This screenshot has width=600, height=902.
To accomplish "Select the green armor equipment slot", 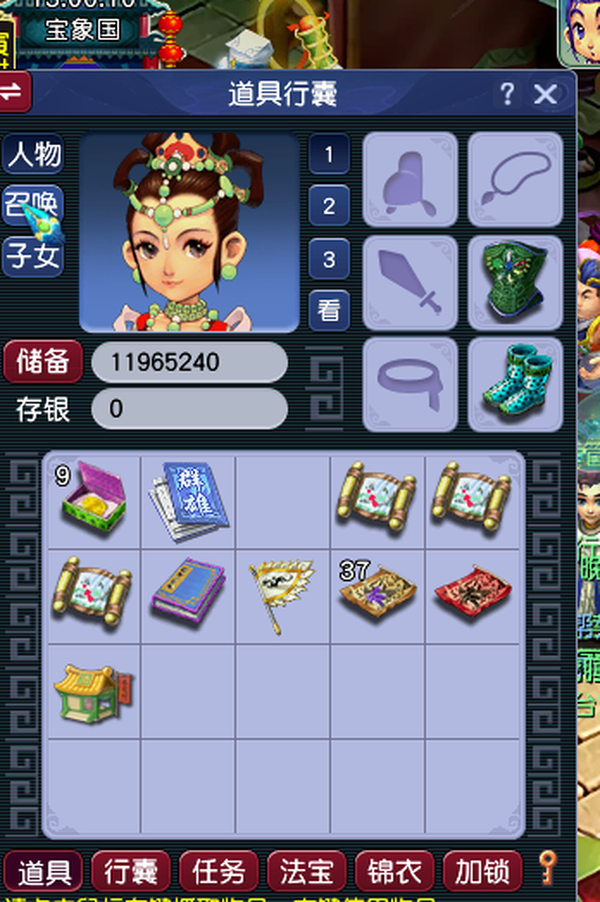I will tap(515, 284).
